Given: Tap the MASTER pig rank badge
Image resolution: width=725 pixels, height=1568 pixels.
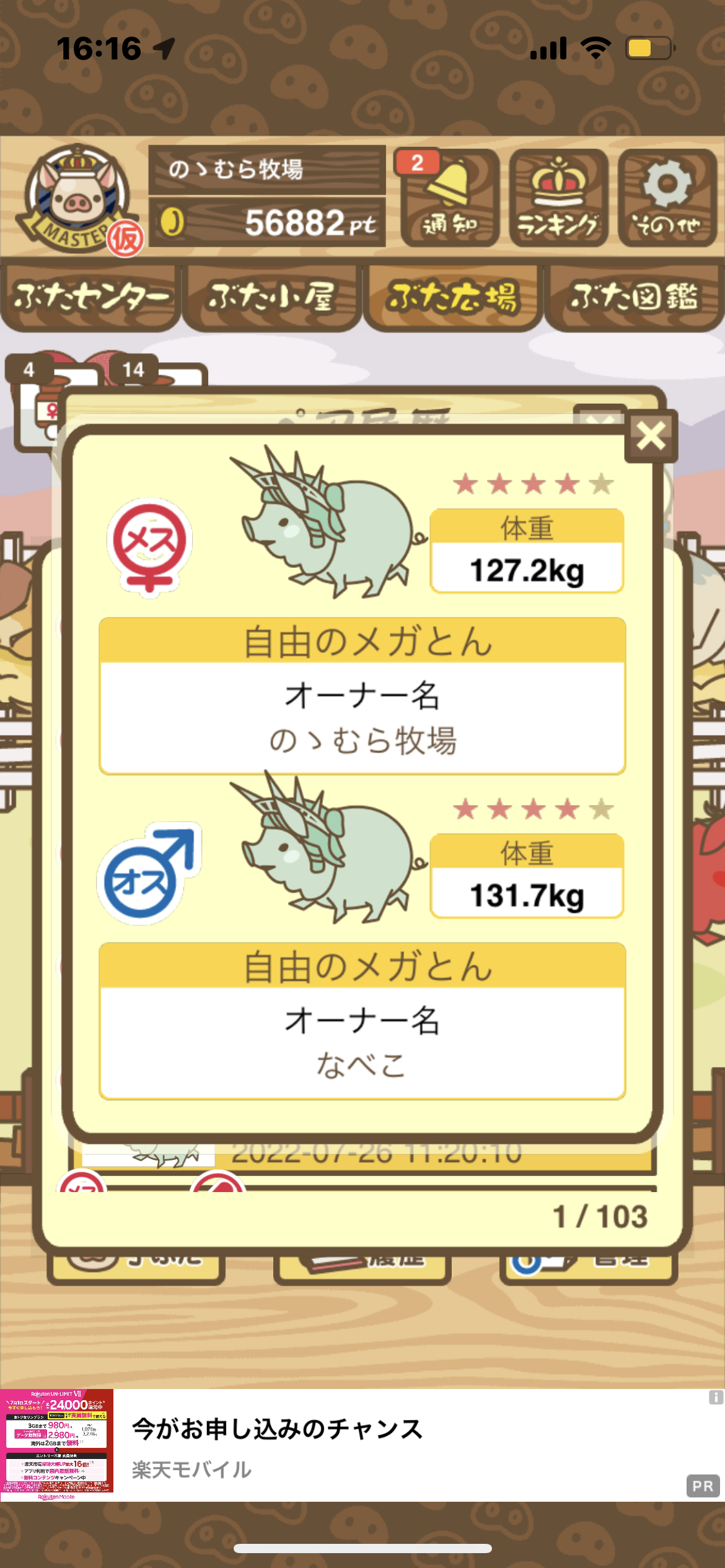Looking at the screenshot, I should (79, 199).
